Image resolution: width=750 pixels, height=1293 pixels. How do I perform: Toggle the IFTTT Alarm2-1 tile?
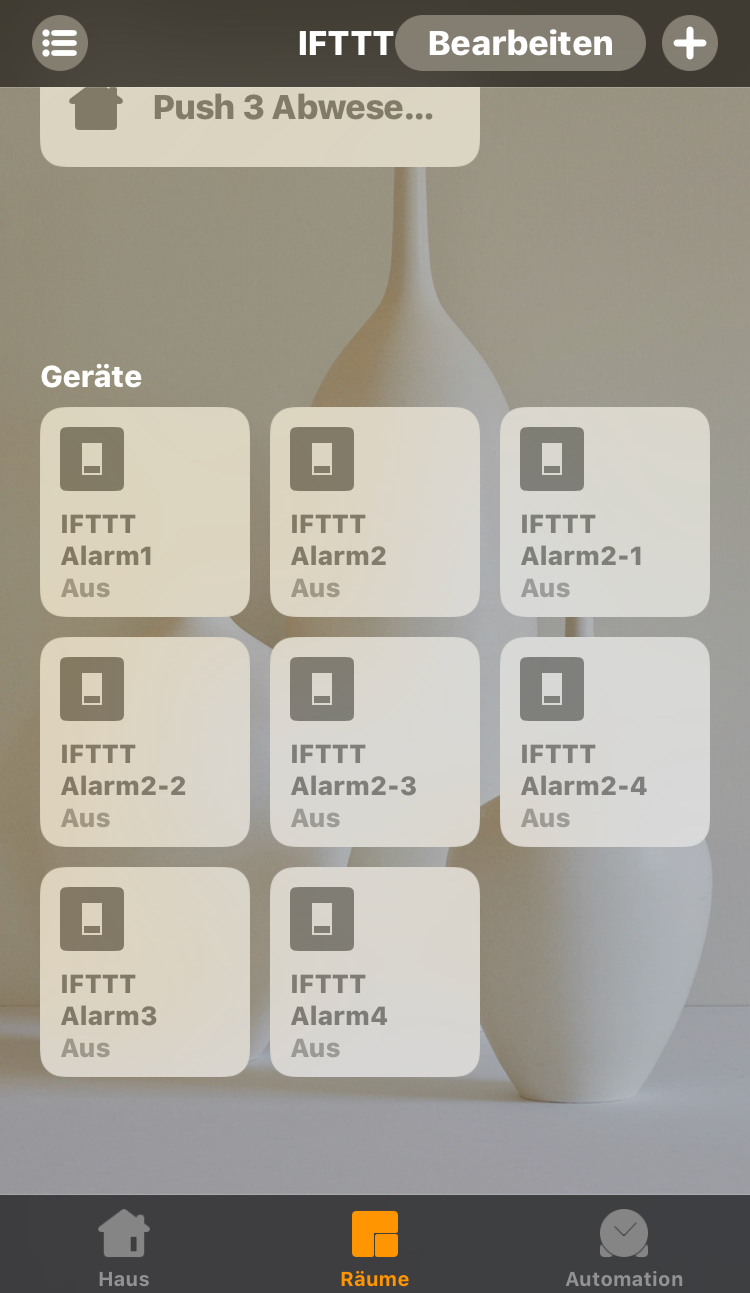point(605,511)
